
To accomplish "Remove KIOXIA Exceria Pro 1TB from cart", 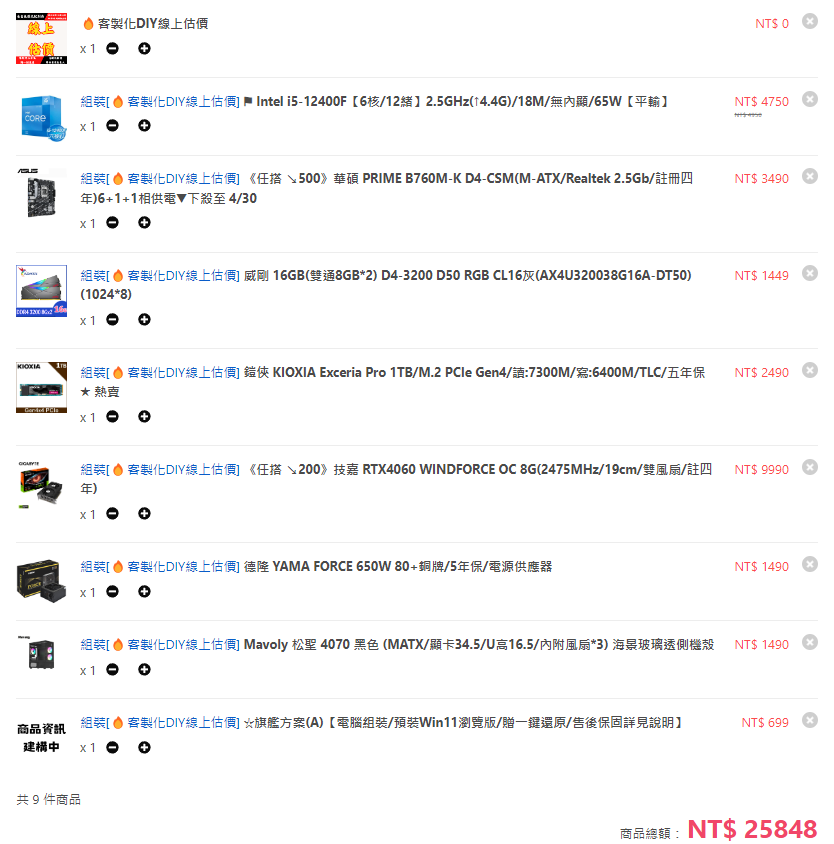I will [810, 371].
